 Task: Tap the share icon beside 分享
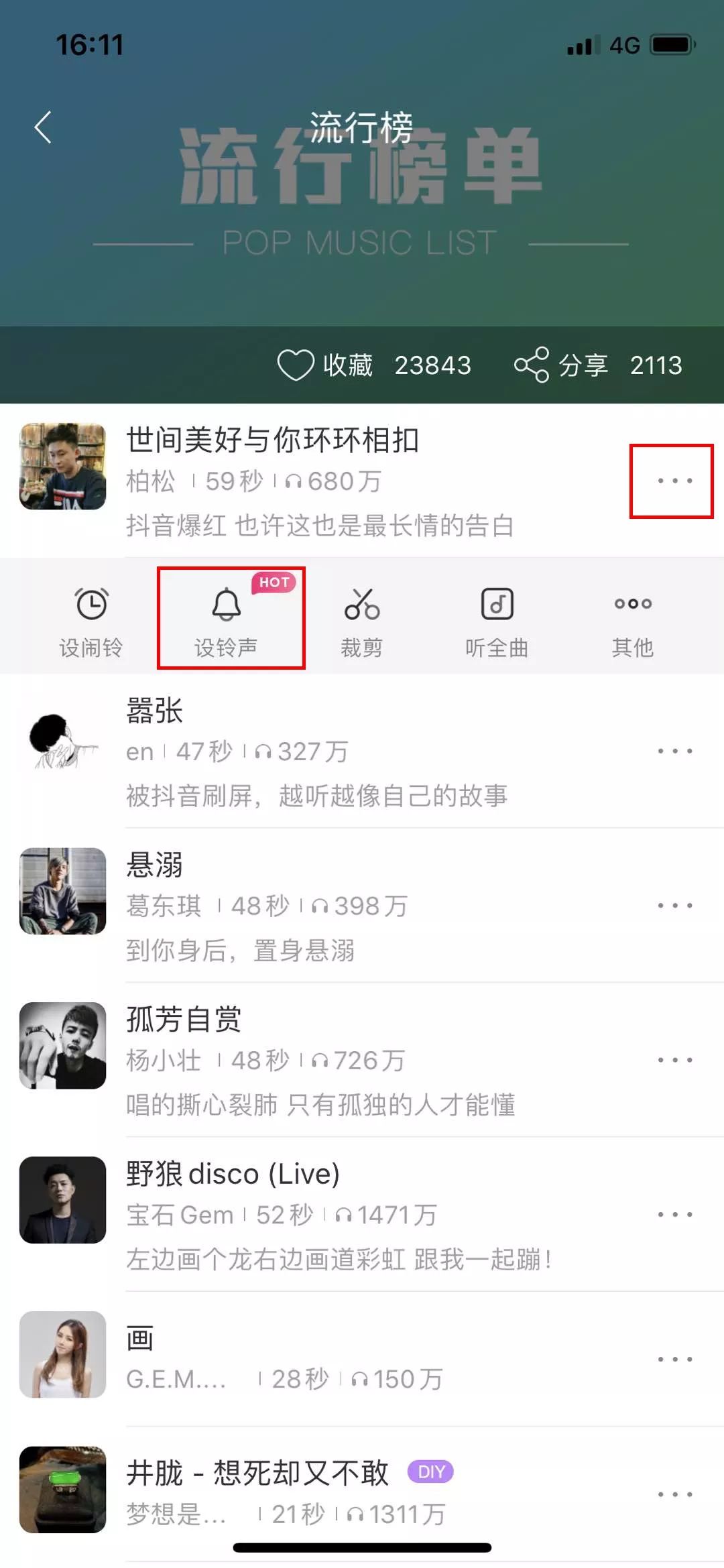[532, 365]
